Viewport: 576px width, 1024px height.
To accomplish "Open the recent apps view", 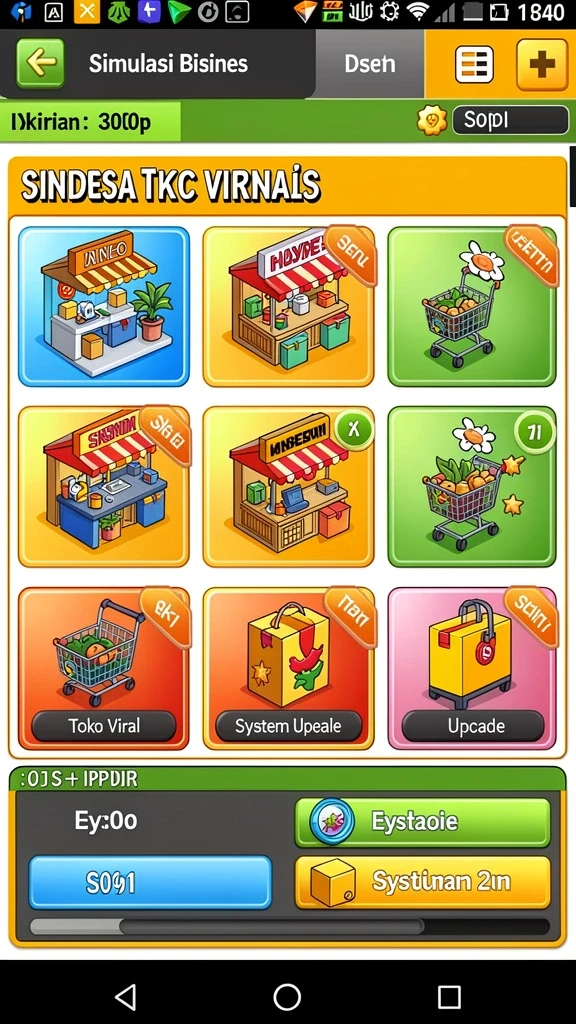I will pos(449,997).
